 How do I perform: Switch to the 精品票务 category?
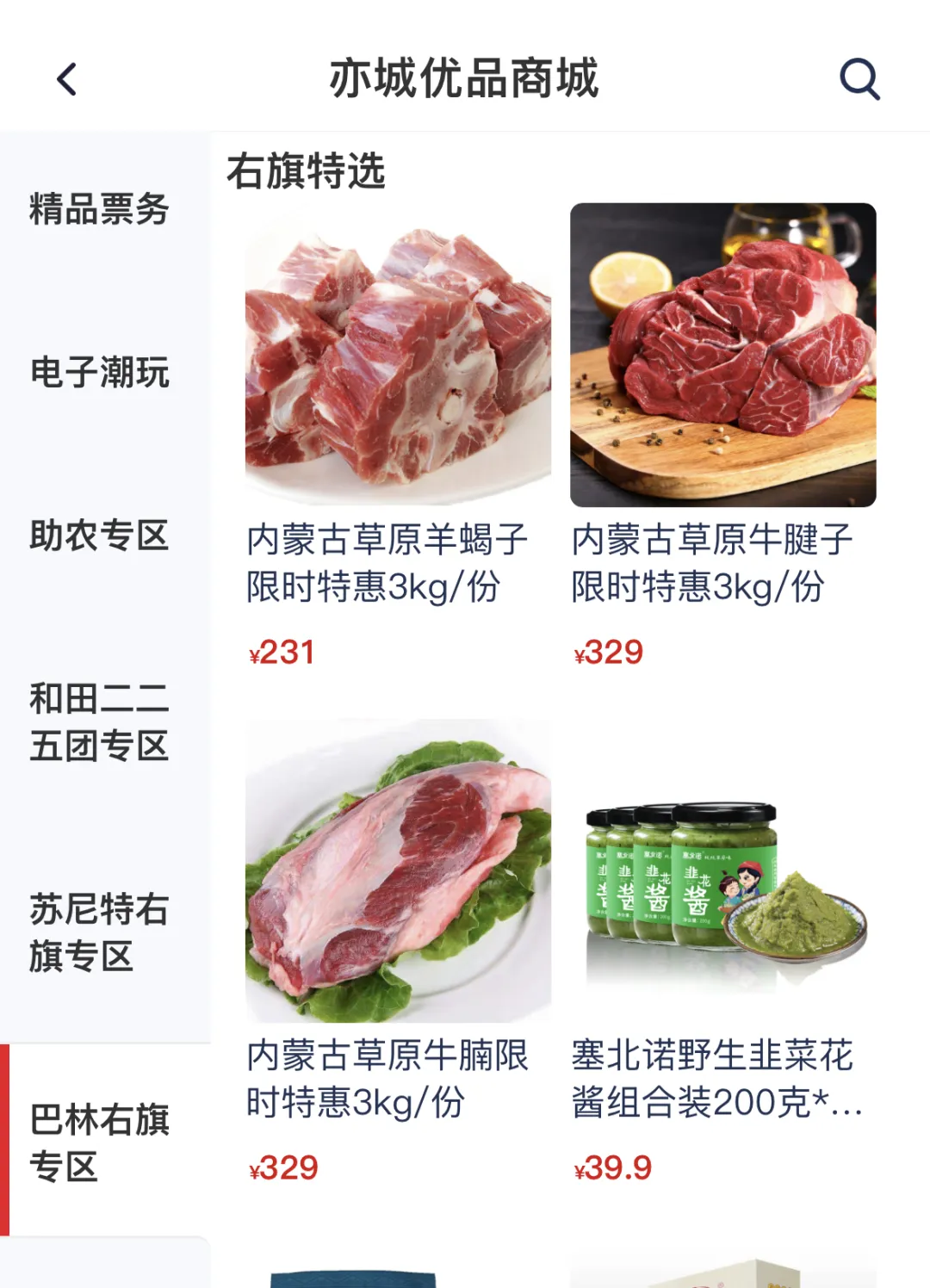pyautogui.click(x=100, y=209)
